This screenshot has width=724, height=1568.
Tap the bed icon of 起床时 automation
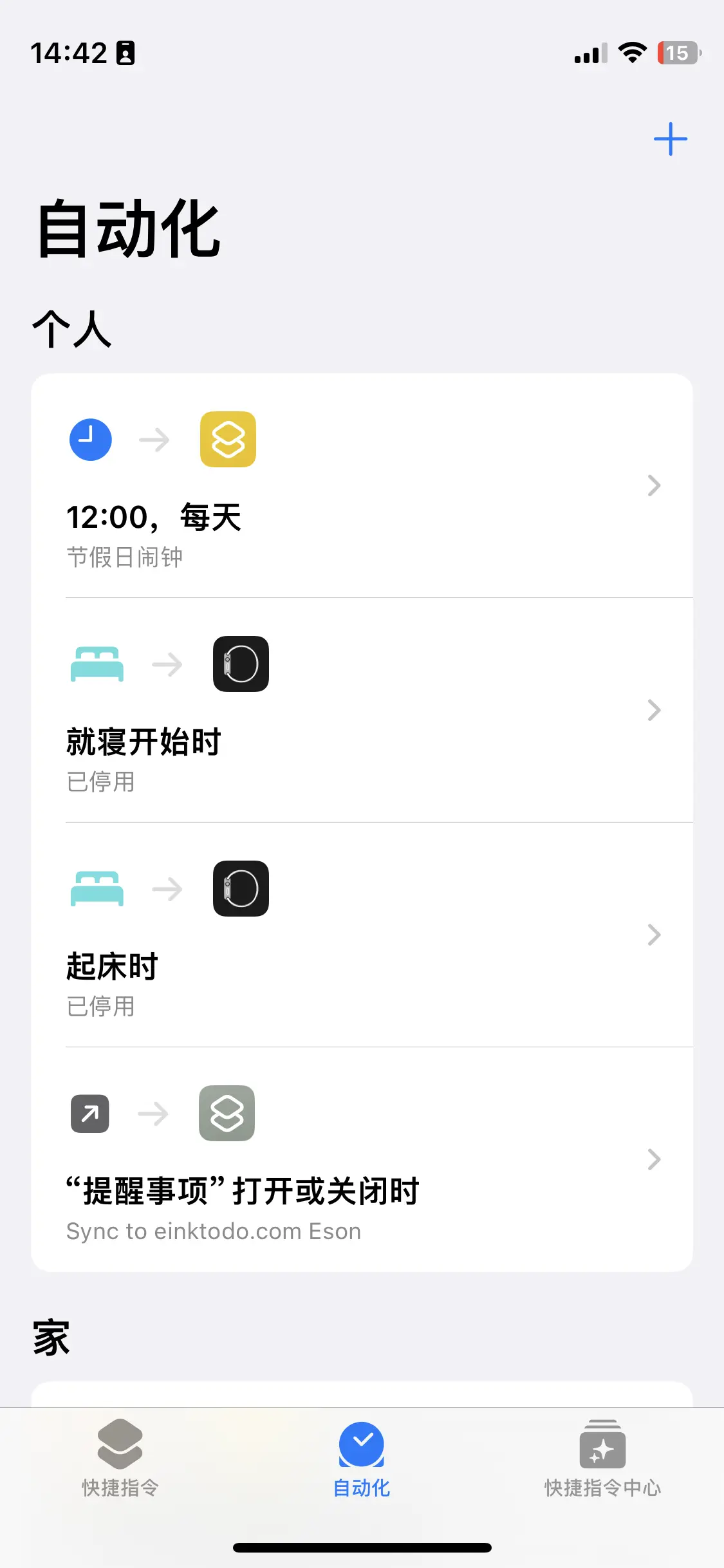(98, 889)
